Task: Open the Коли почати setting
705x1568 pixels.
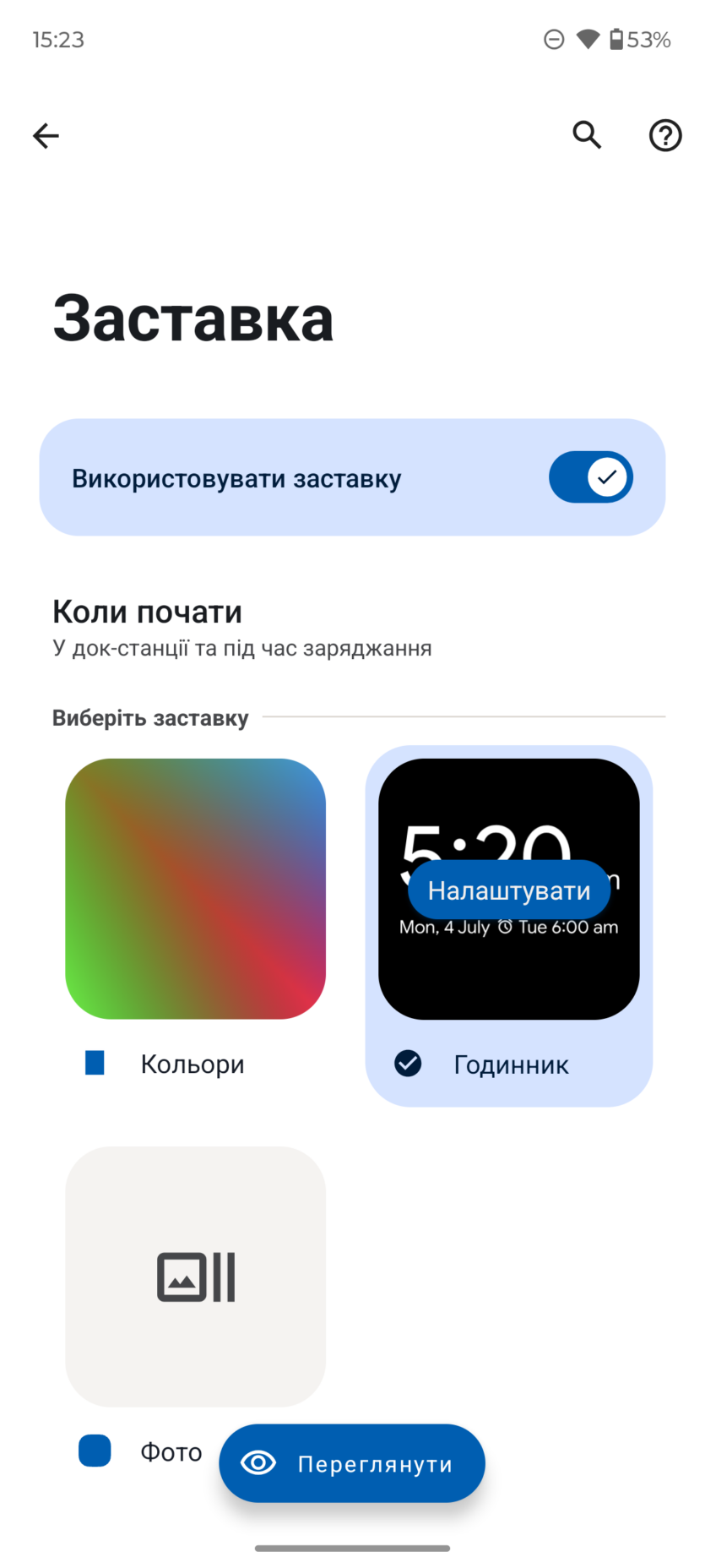Action: click(x=241, y=627)
